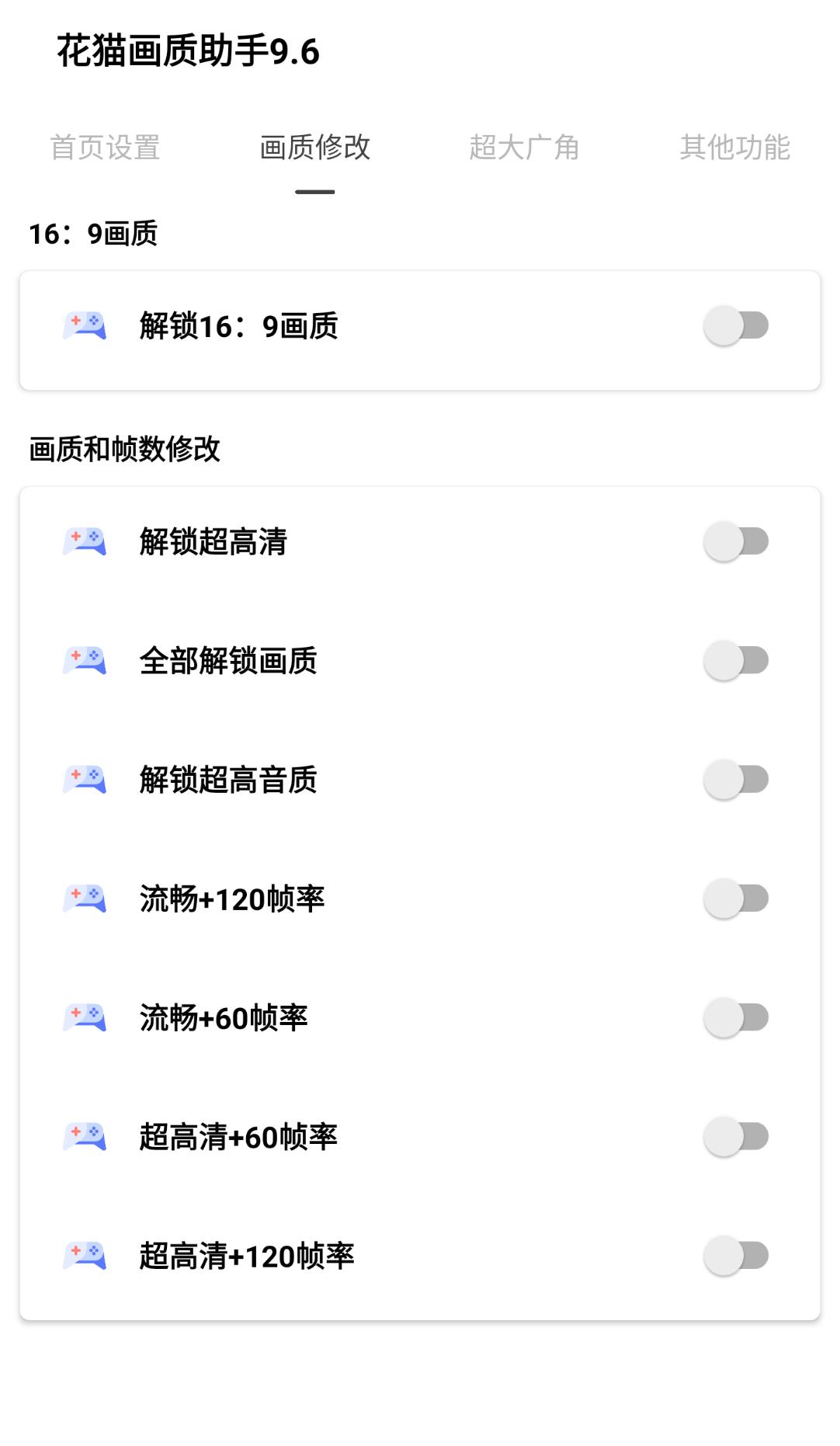The image size is (840, 1446).
Task: Switch to the 首页设置 tab
Action: 106,148
